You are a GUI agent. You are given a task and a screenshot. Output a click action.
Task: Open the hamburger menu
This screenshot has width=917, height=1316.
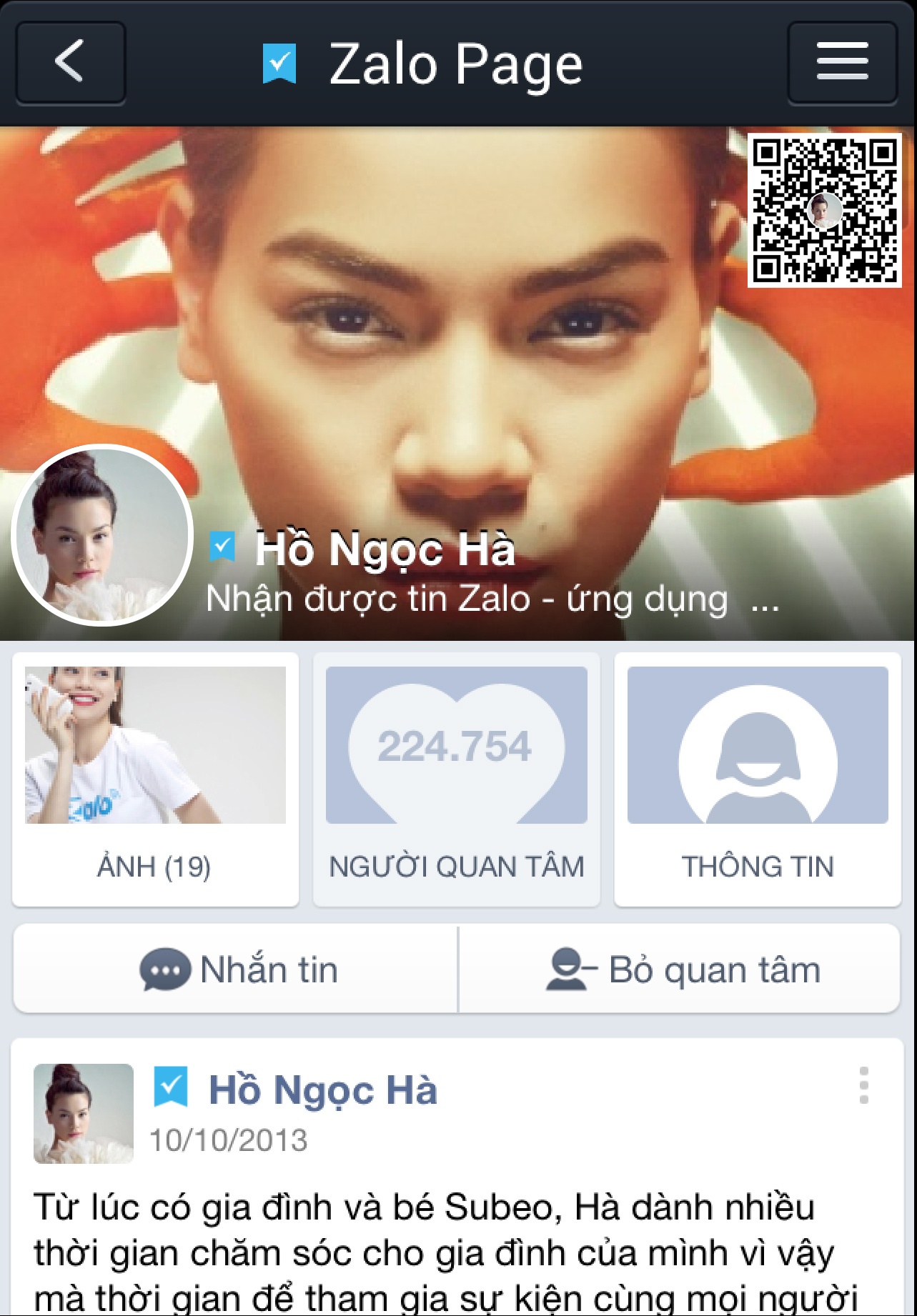(842, 63)
